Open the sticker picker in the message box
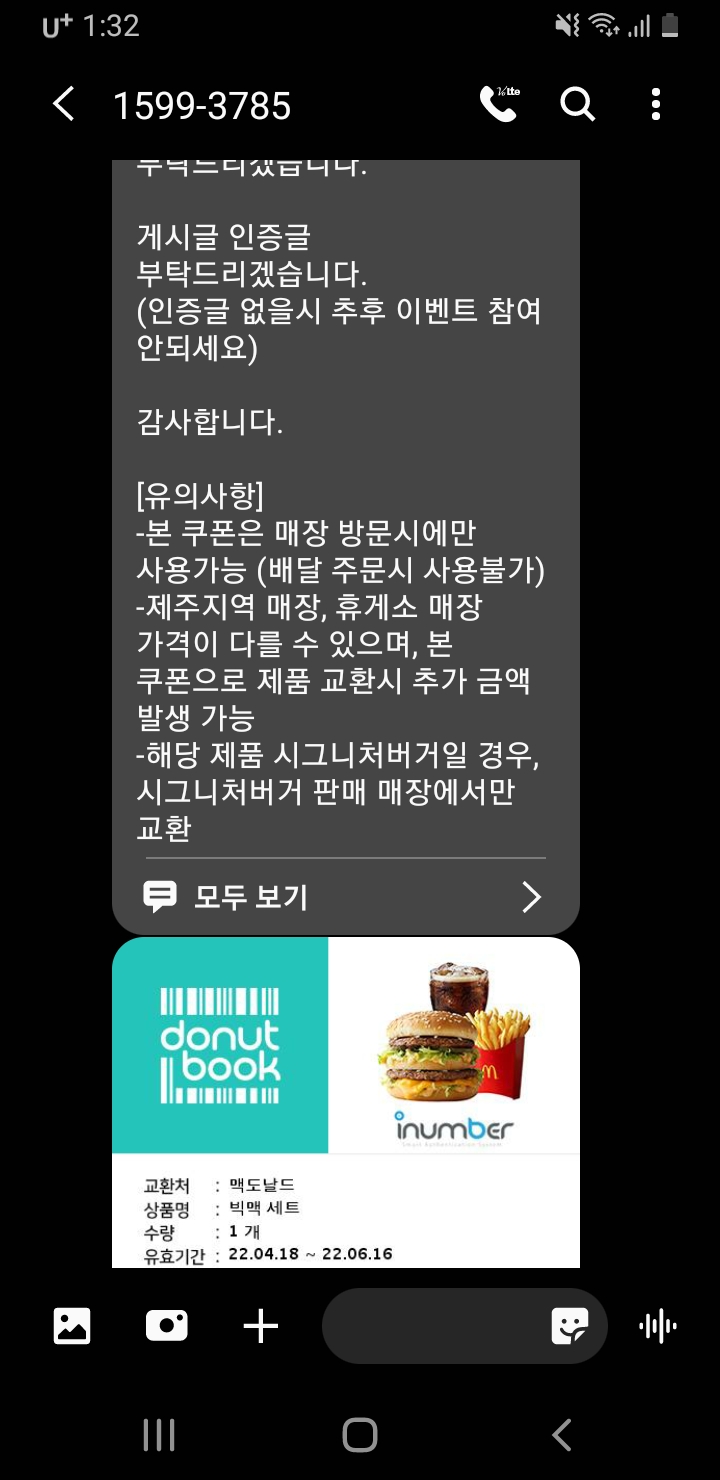The image size is (720, 1480). coord(569,1326)
